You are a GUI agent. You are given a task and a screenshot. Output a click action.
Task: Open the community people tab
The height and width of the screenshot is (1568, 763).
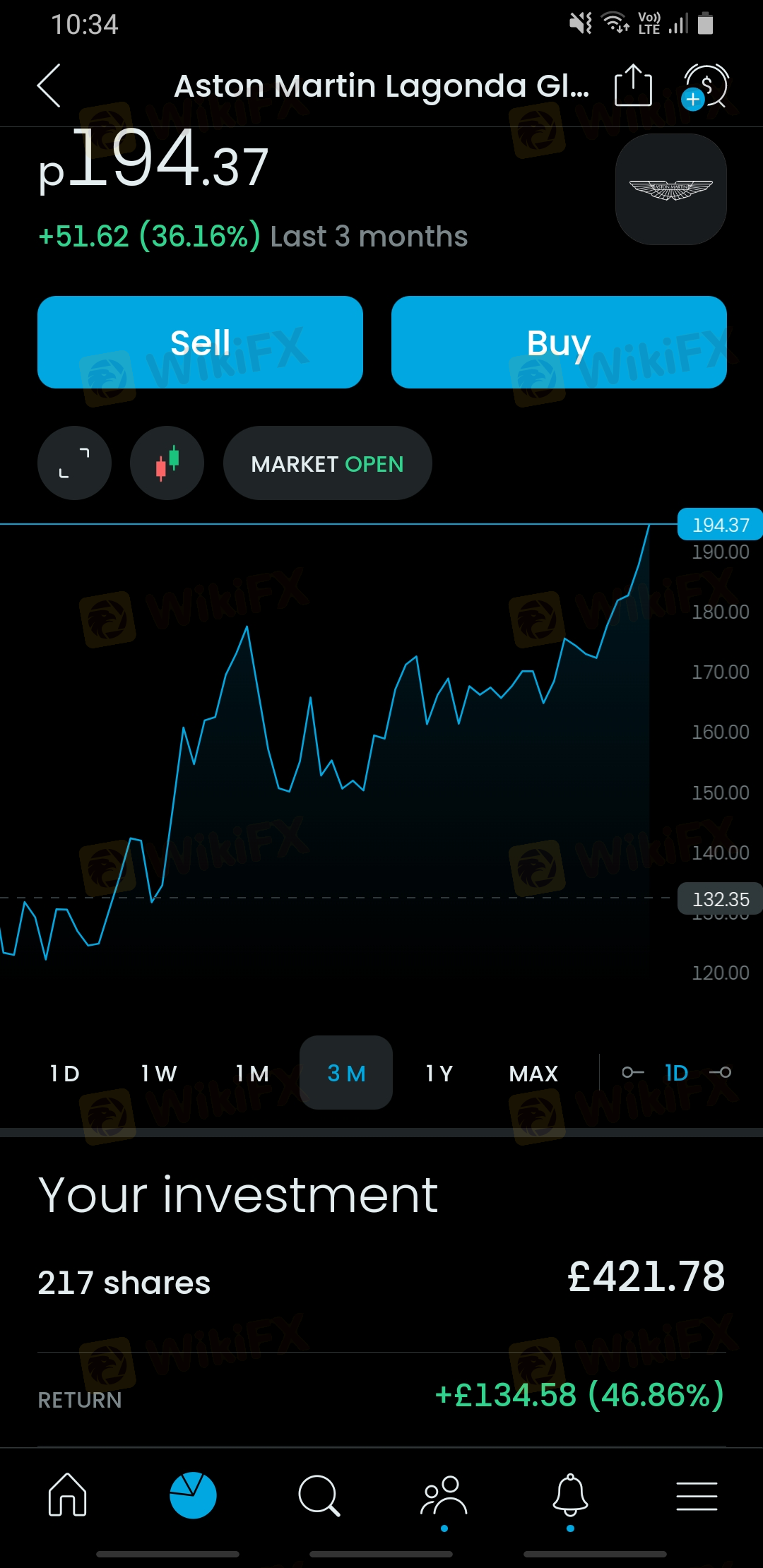[x=444, y=1495]
